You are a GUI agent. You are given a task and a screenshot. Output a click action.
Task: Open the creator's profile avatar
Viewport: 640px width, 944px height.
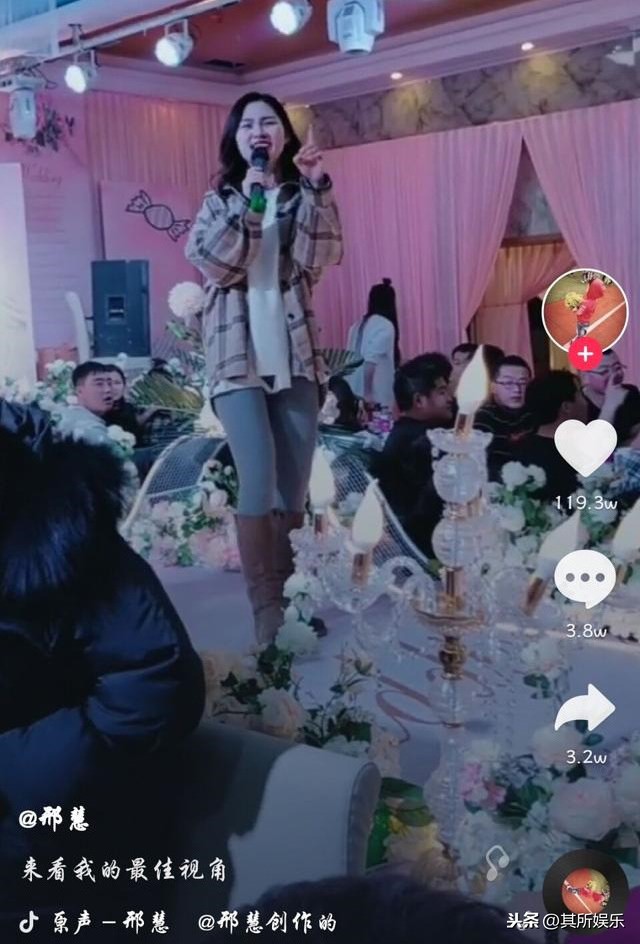click(x=585, y=309)
